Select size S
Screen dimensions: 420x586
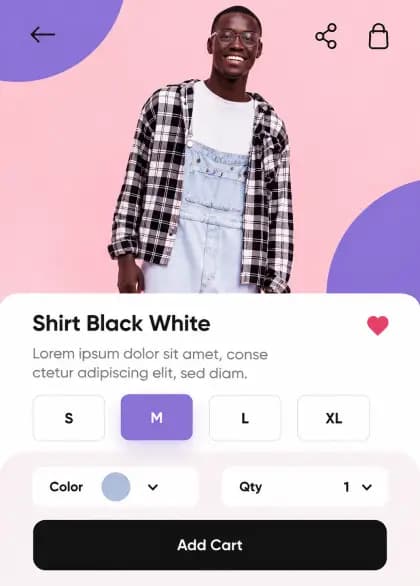[x=69, y=418]
